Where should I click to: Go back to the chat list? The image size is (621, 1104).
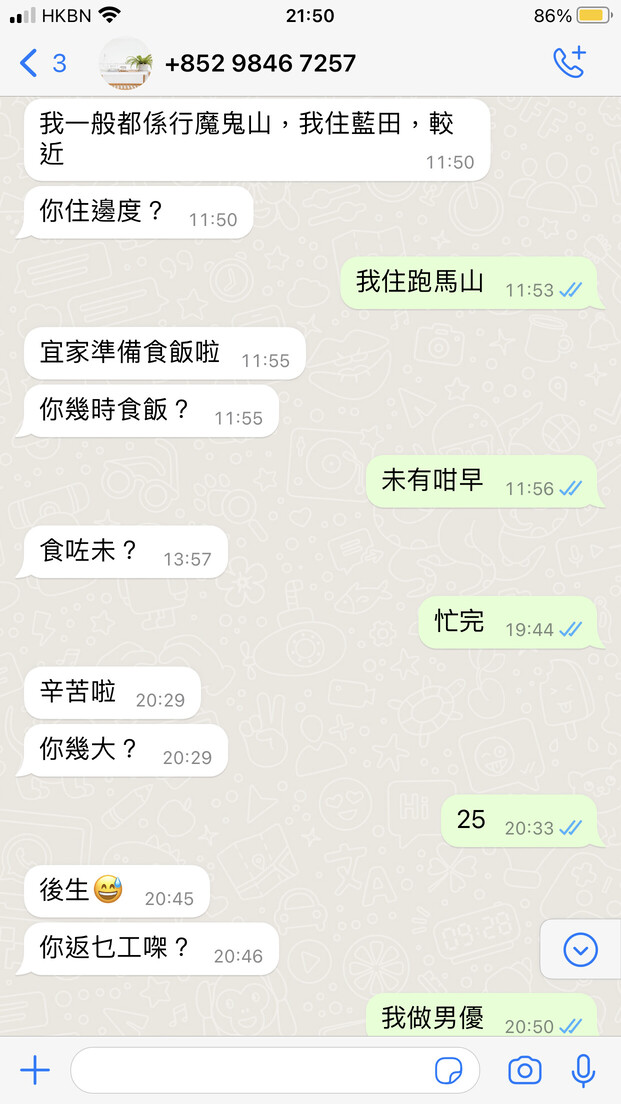coord(42,63)
